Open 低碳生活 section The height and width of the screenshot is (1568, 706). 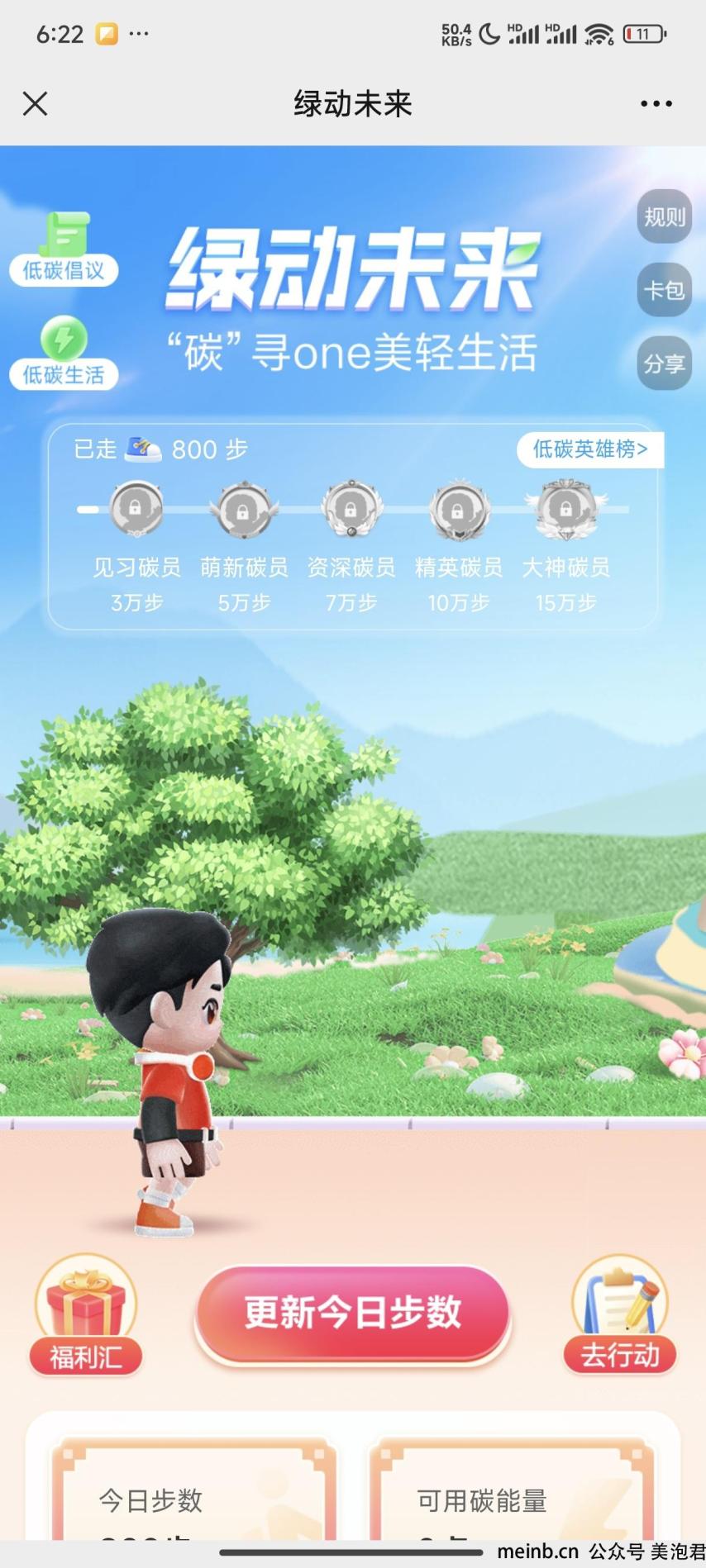pos(64,353)
